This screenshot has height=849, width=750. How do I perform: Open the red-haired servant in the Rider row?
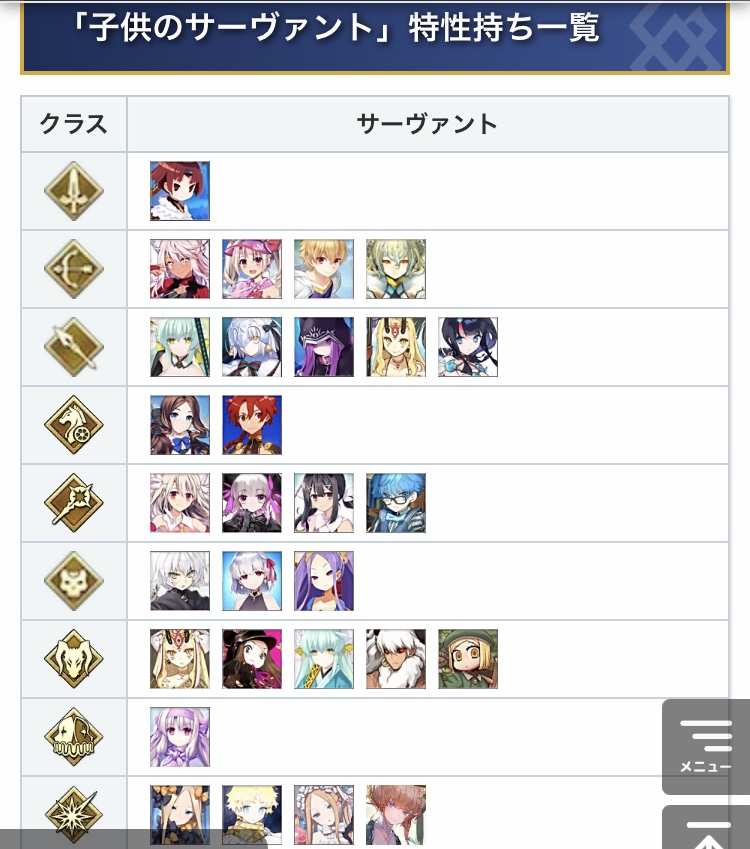click(252, 425)
